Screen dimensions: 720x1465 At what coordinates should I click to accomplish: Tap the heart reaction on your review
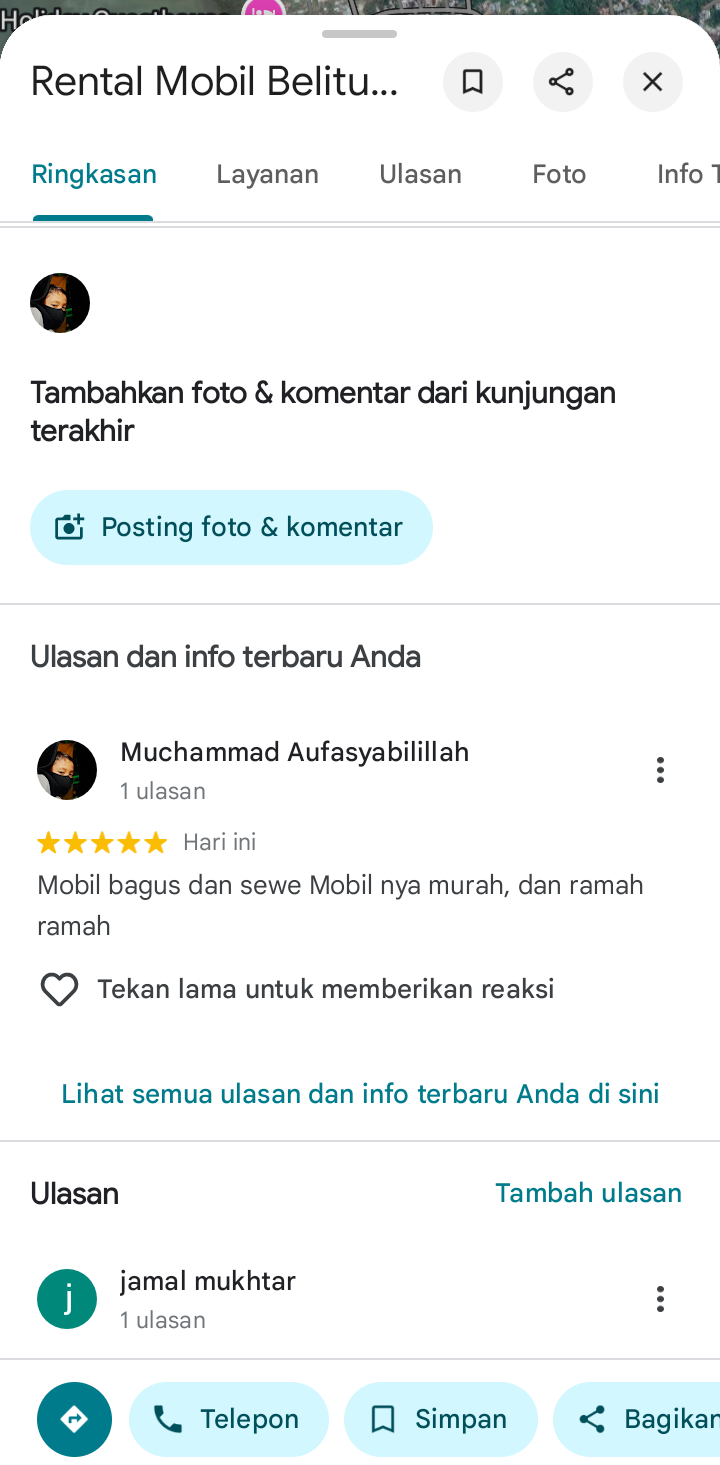click(x=59, y=990)
